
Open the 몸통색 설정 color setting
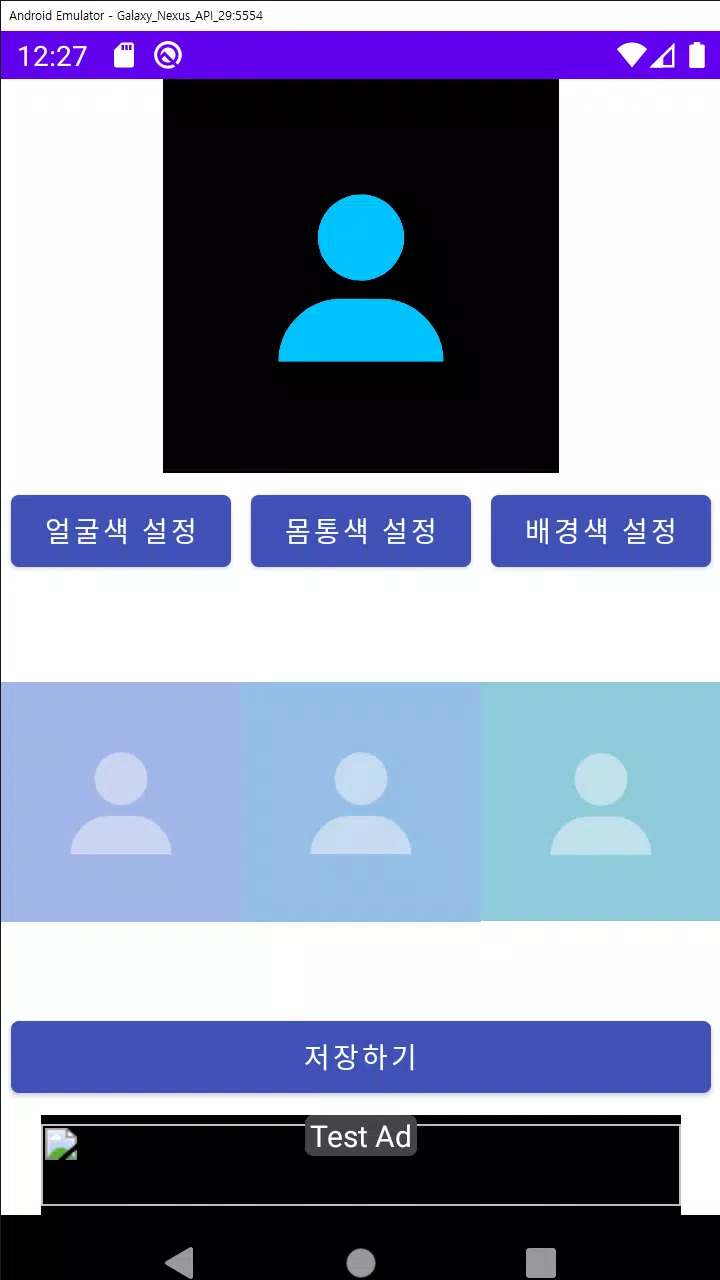pyautogui.click(x=361, y=531)
